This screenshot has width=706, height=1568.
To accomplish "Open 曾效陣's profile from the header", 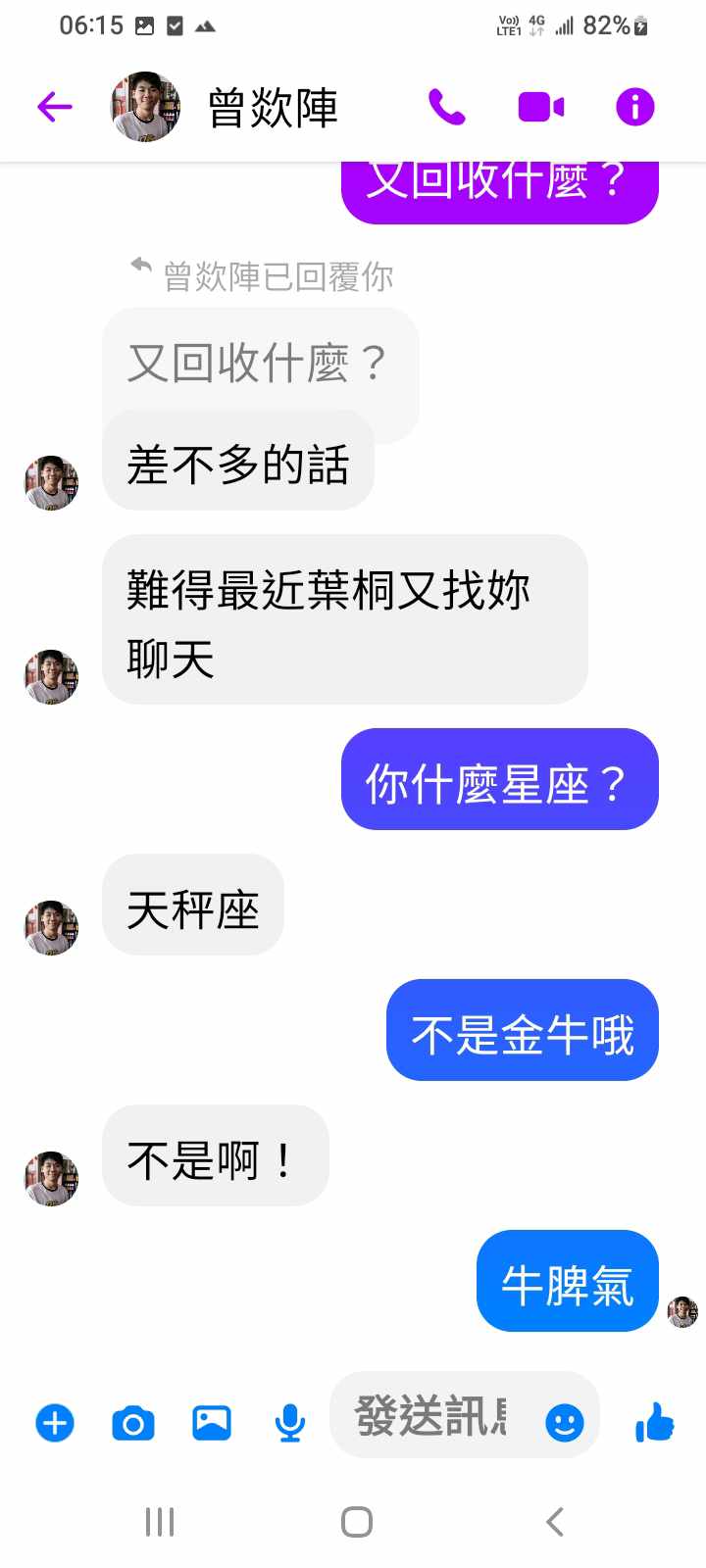I will pyautogui.click(x=272, y=107).
